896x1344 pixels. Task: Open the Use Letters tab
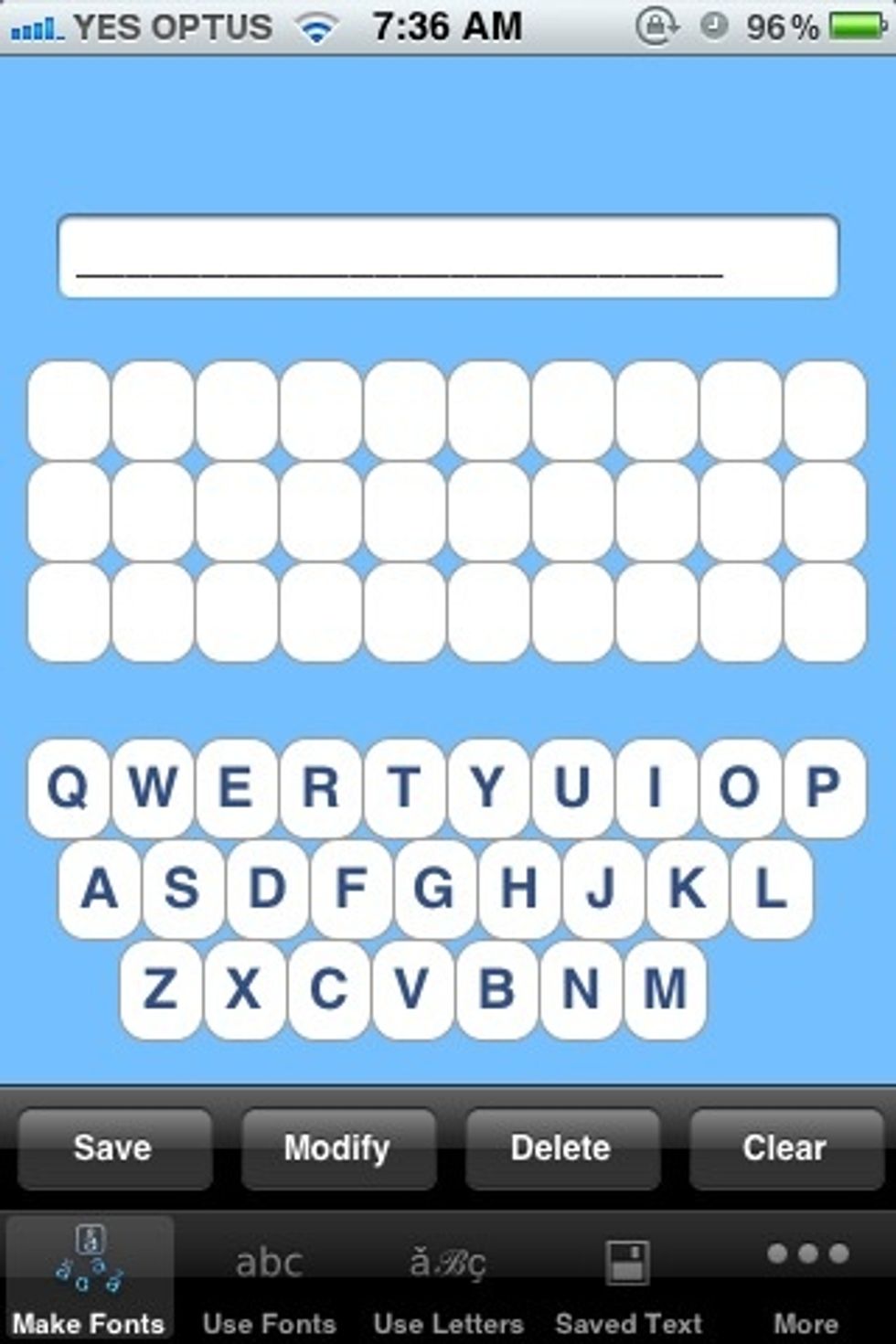point(448,1280)
